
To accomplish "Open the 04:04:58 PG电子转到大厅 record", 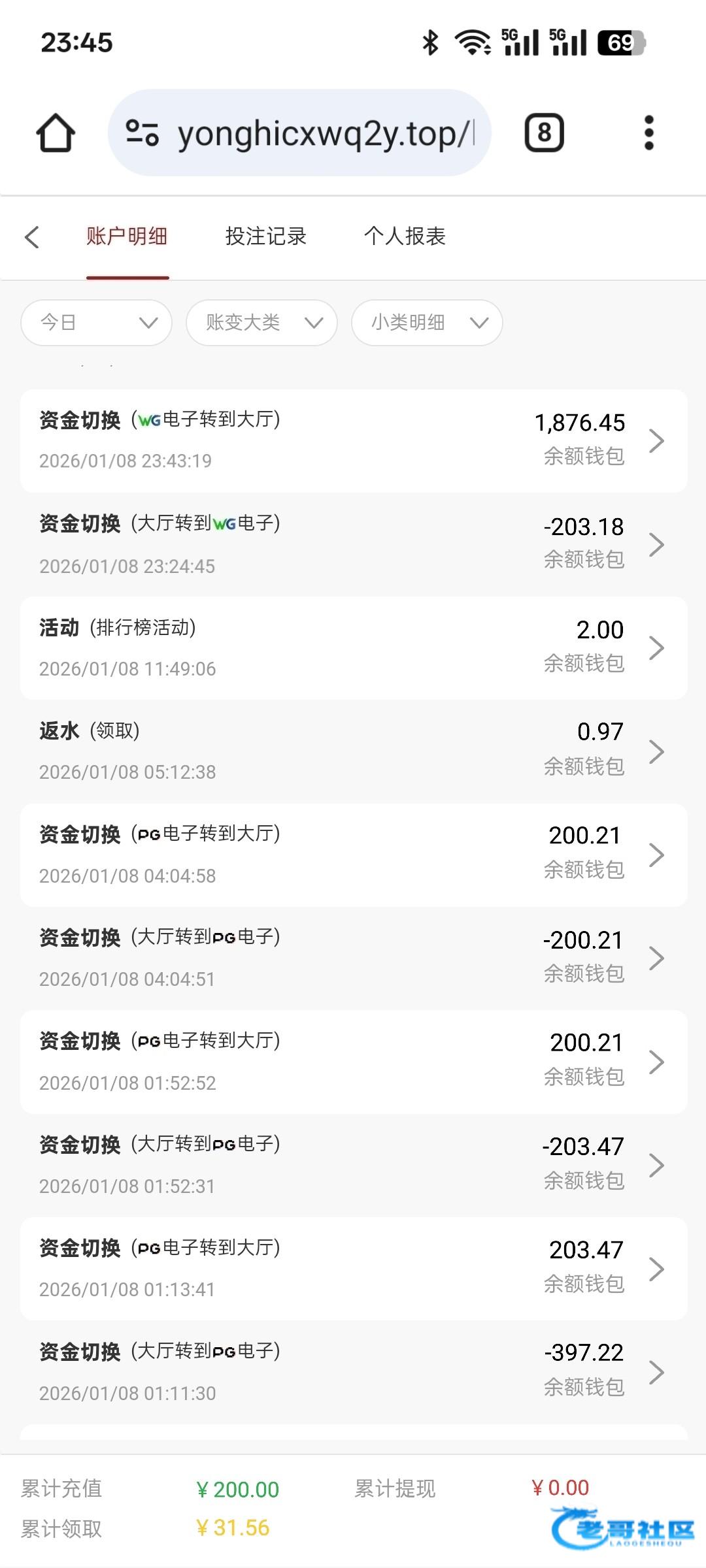I will point(354,855).
